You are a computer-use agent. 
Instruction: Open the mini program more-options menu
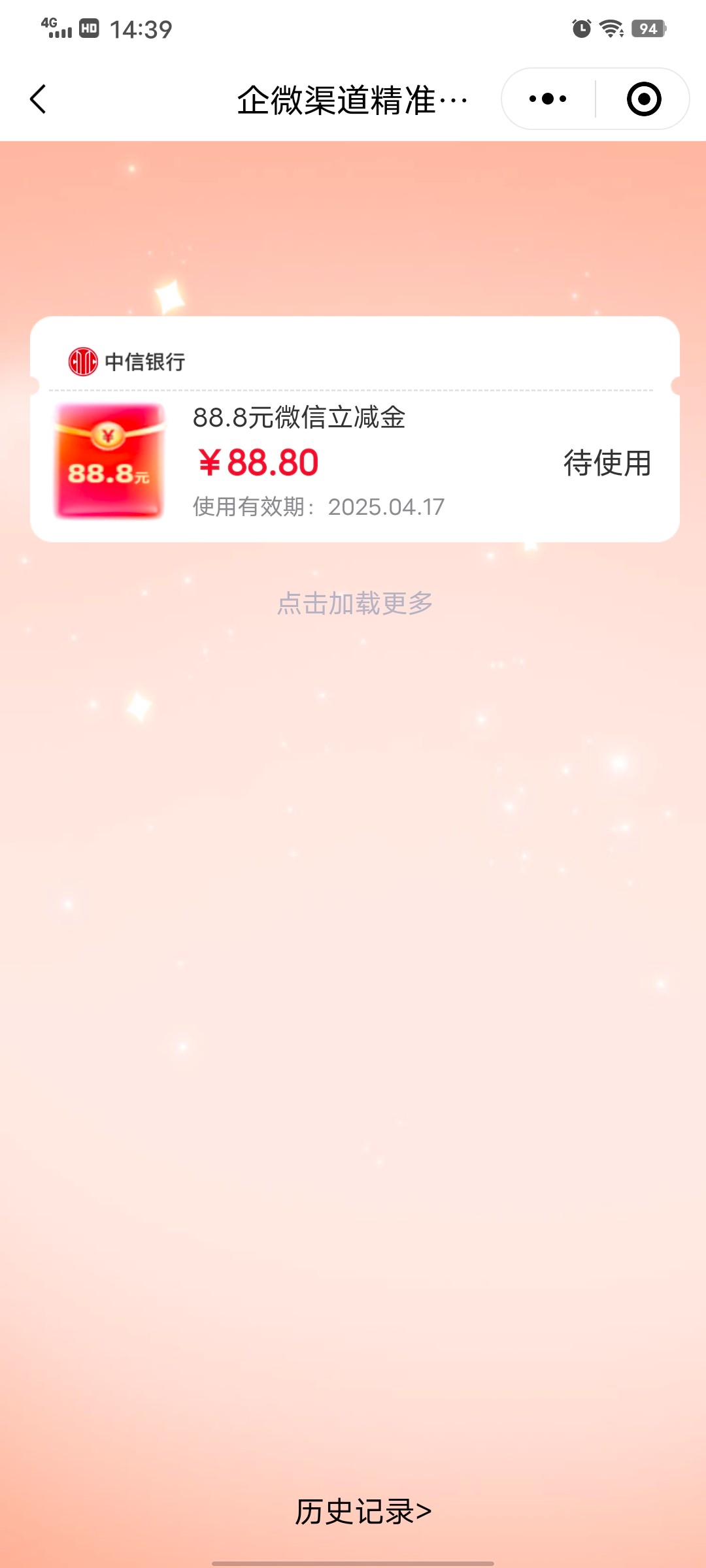548,99
